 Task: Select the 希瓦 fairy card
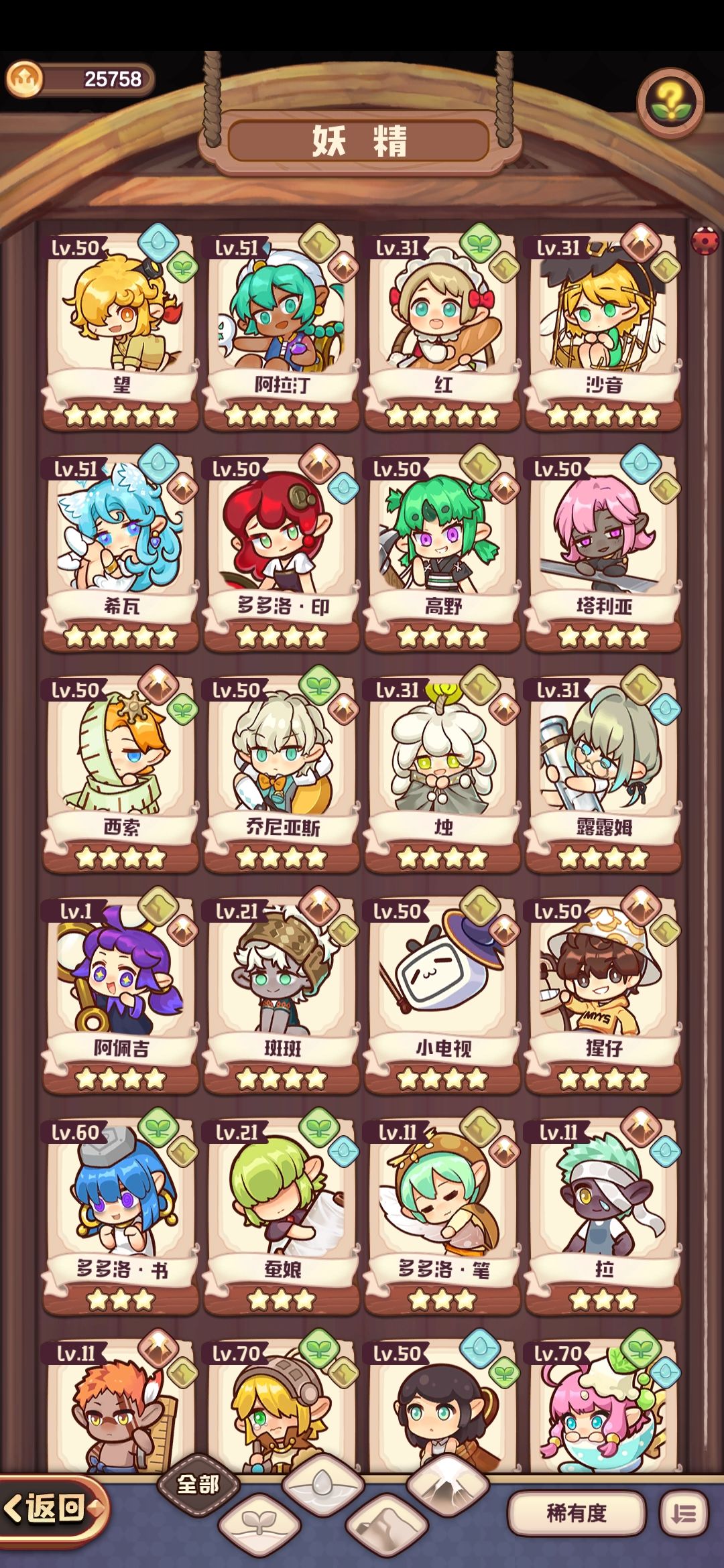121,553
